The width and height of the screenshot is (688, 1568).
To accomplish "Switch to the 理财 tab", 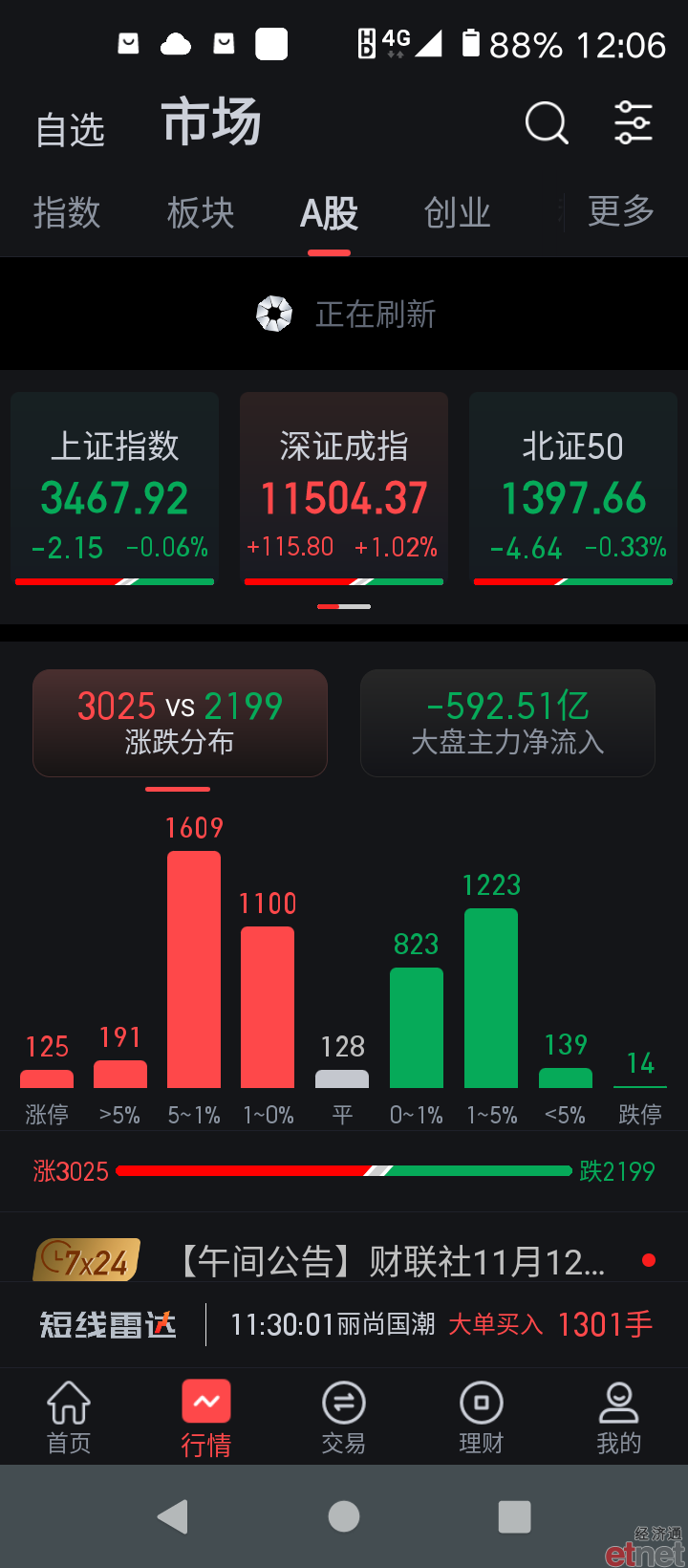I will [x=482, y=1418].
